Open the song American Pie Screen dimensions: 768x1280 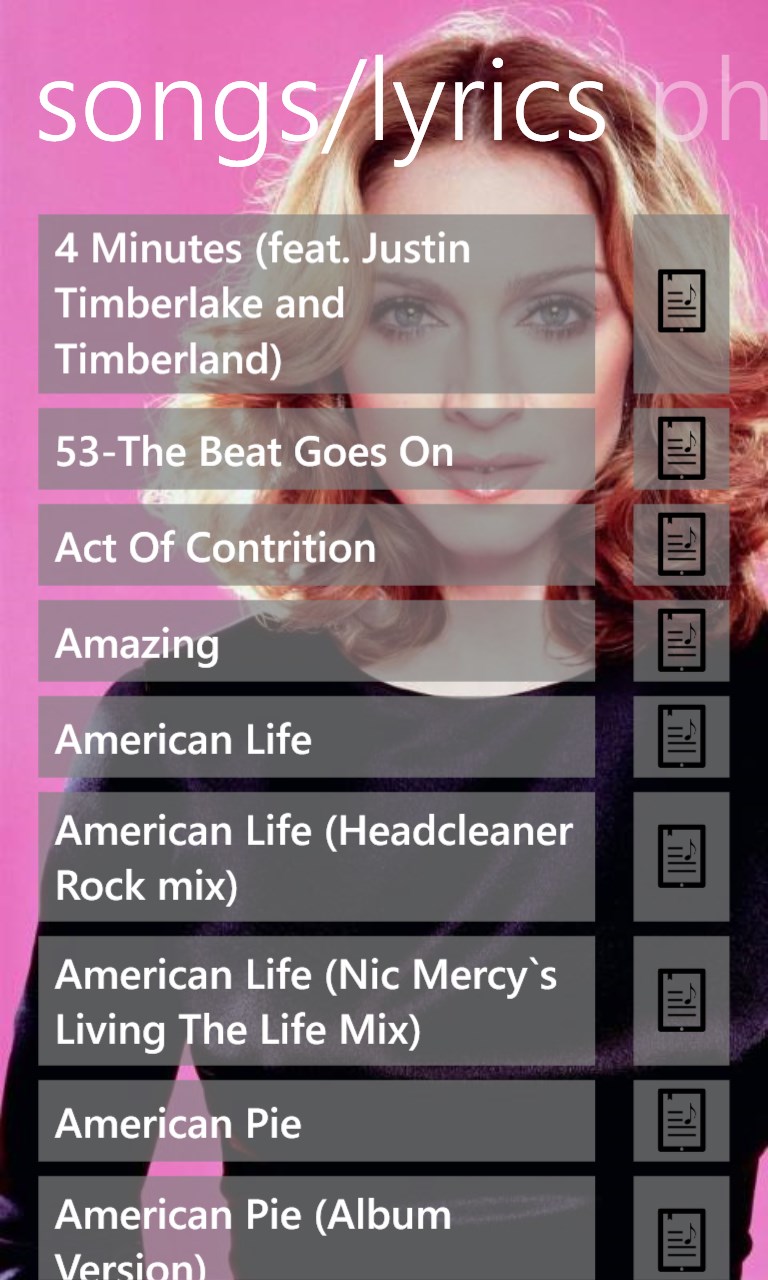(316, 1121)
